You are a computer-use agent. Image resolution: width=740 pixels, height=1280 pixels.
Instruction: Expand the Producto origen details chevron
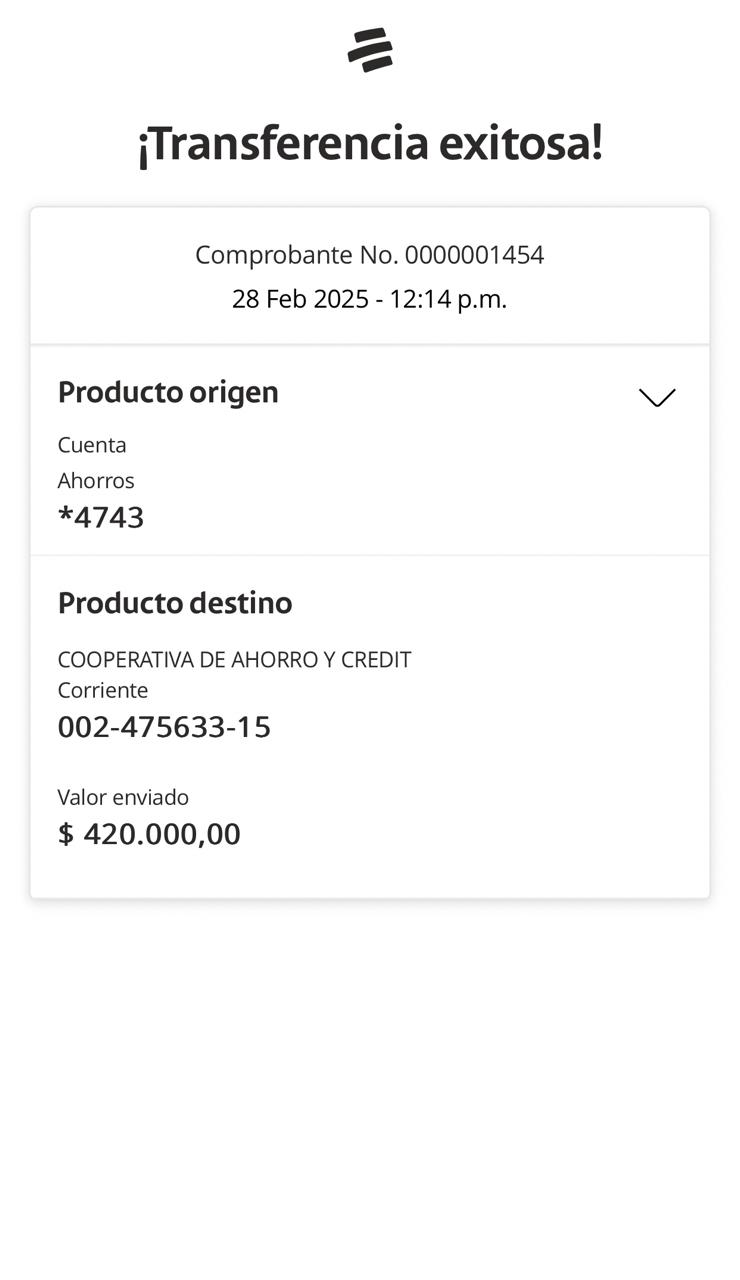coord(657,397)
